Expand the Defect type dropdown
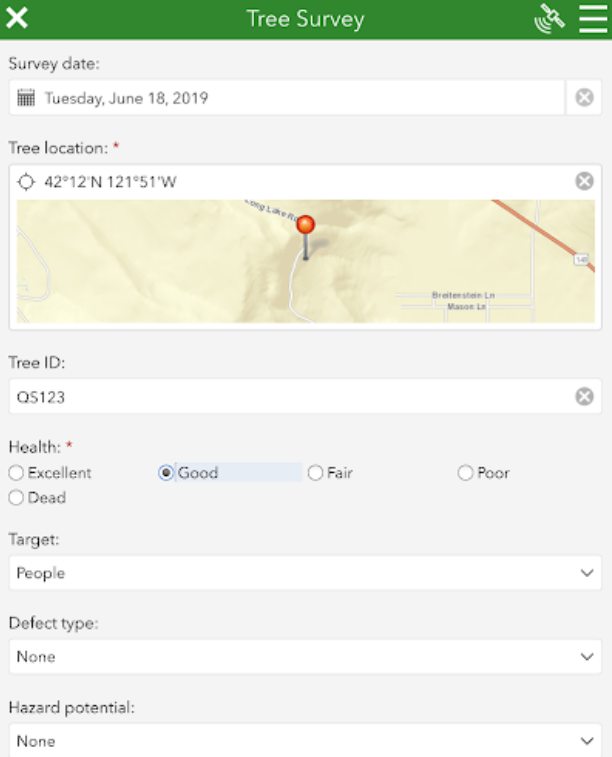 pyautogui.click(x=305, y=657)
